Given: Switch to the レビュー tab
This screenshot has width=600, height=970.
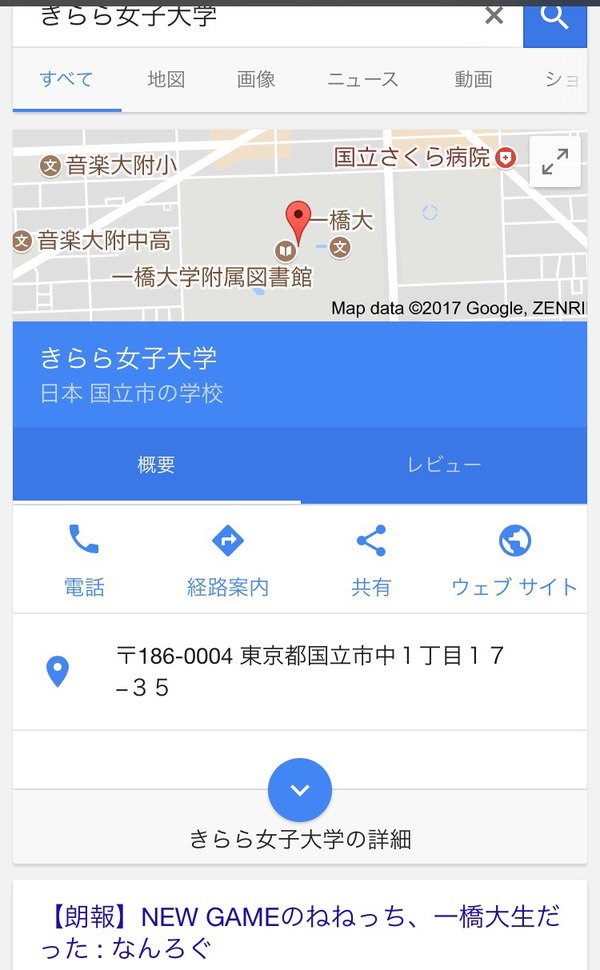Looking at the screenshot, I should coord(444,465).
